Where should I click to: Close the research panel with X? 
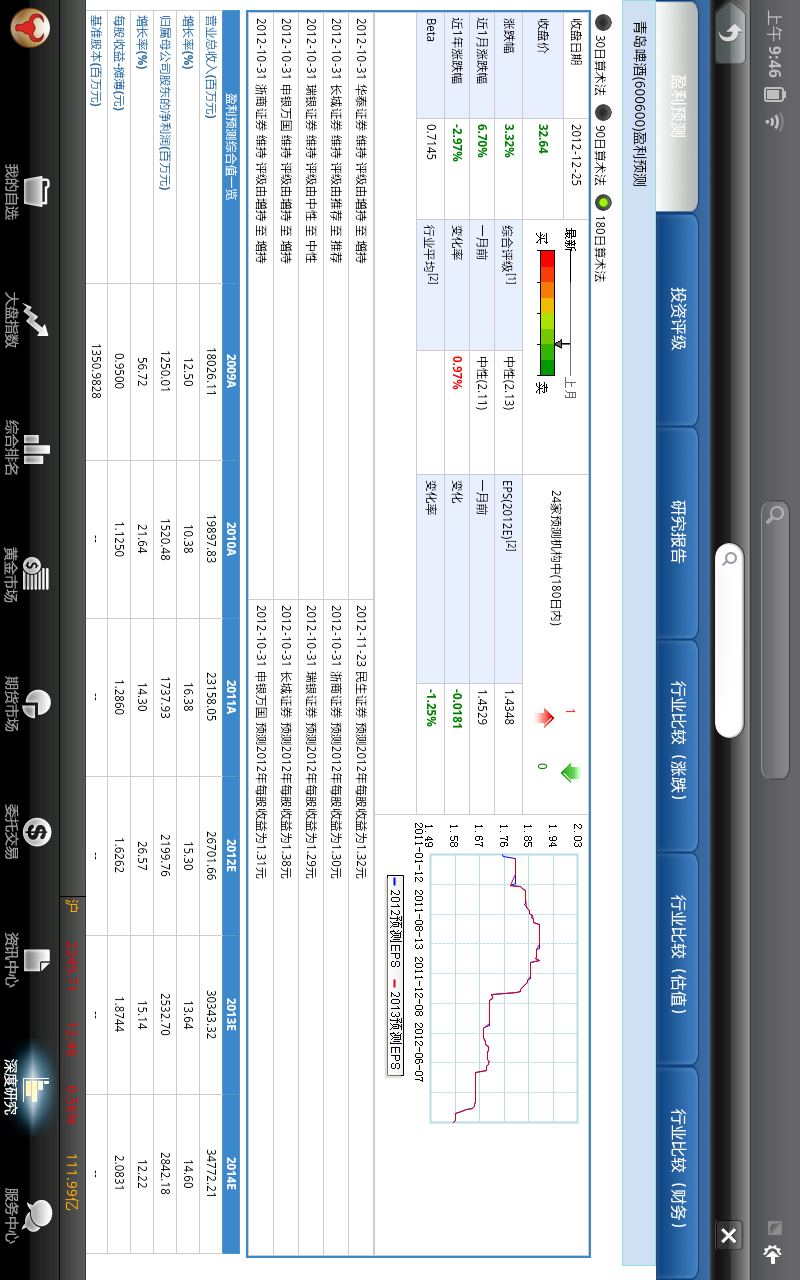[728, 1236]
